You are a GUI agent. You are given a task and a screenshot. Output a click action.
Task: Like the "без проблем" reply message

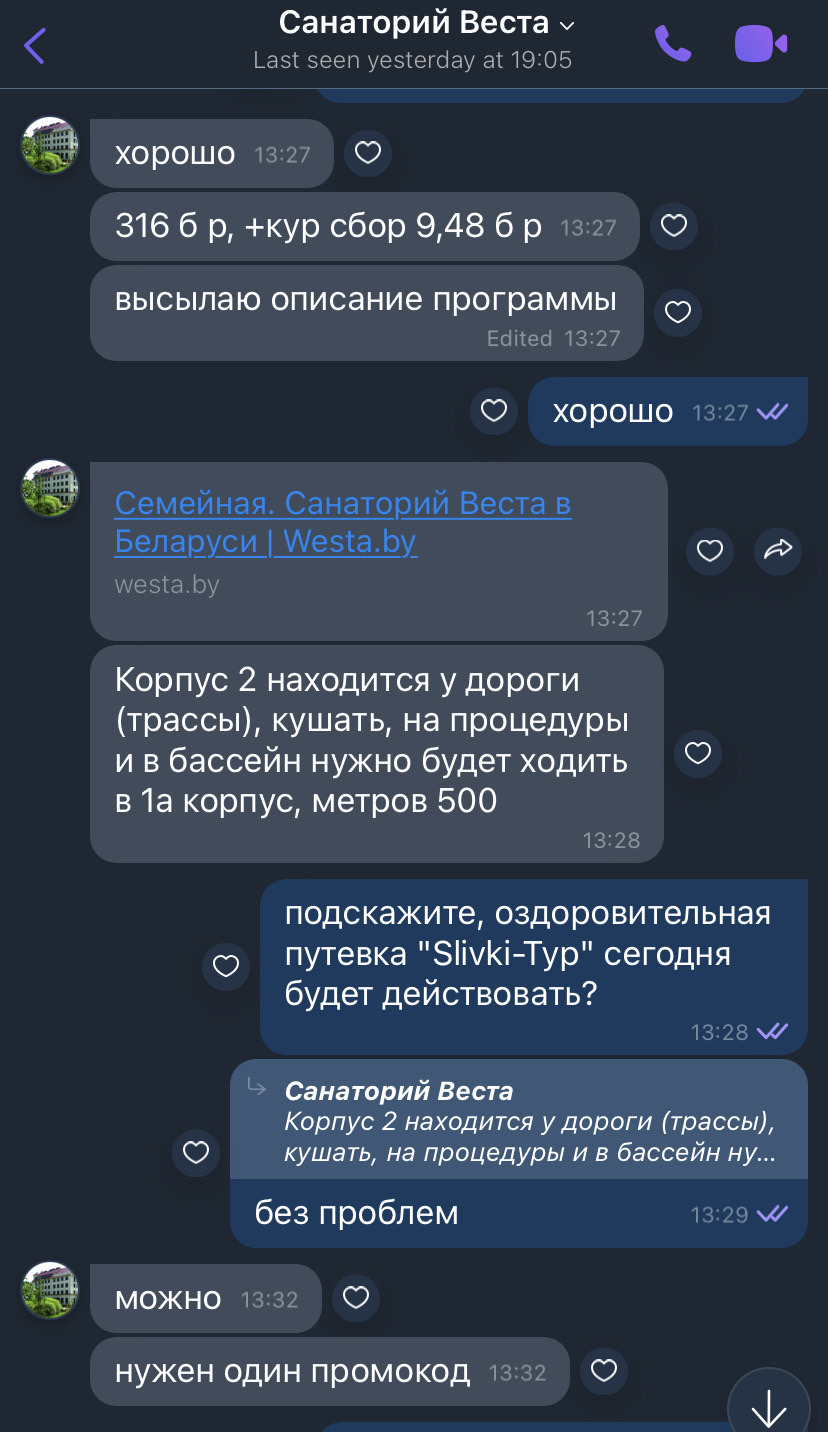[196, 1153]
